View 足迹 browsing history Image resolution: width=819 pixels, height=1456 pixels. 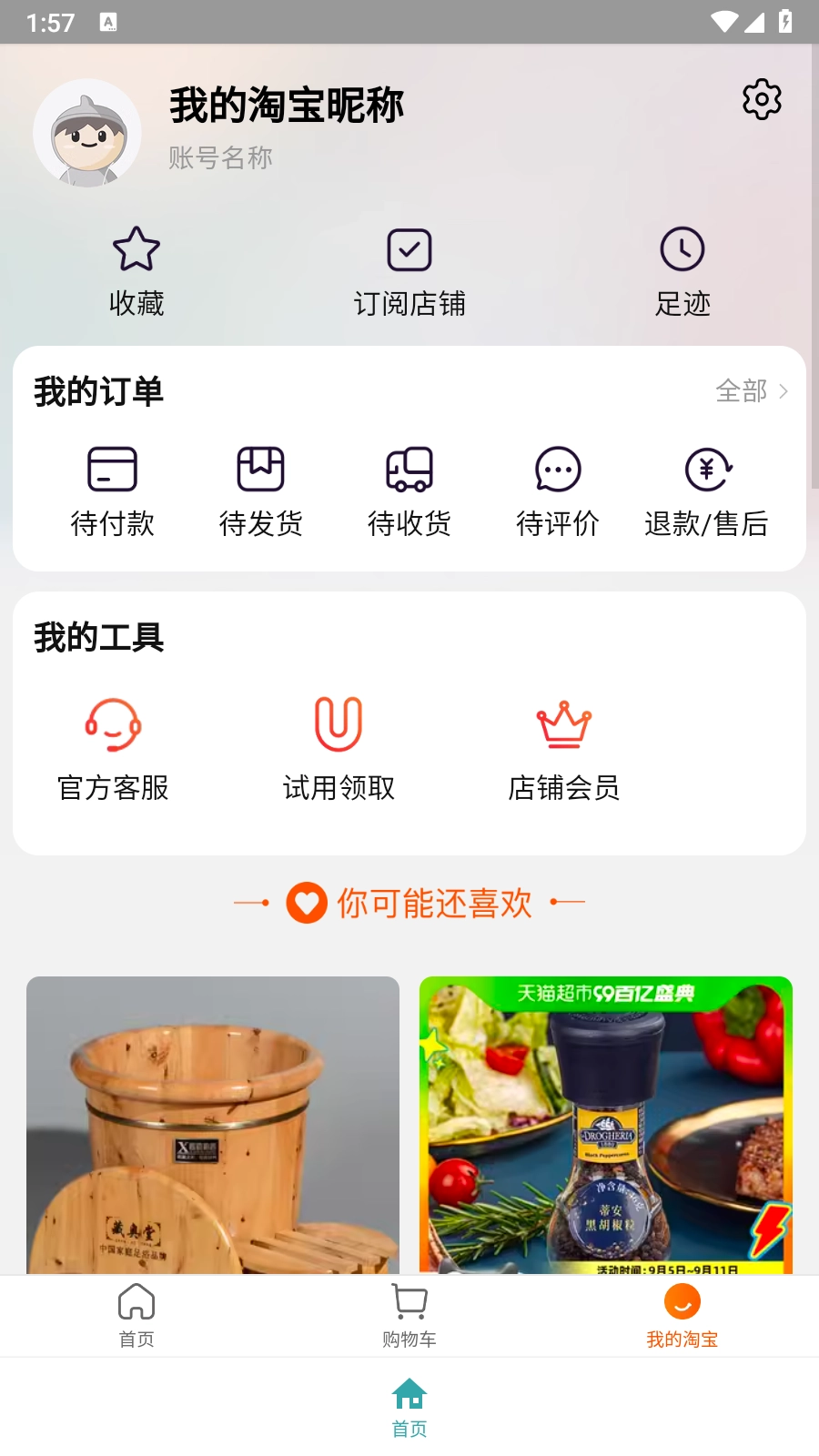click(x=683, y=270)
